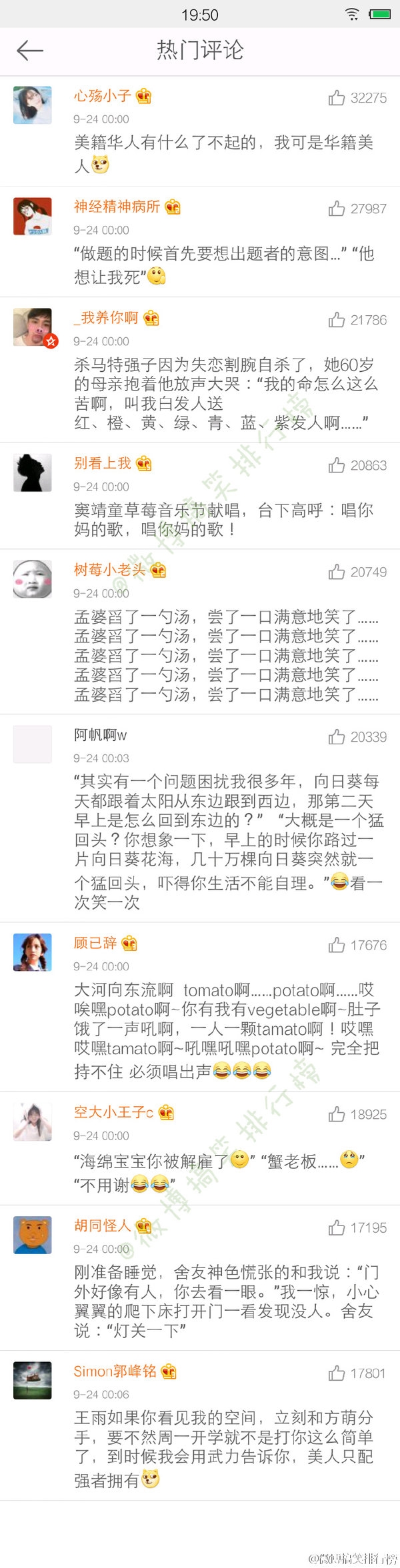Go back from hot comments page

(x=30, y=51)
